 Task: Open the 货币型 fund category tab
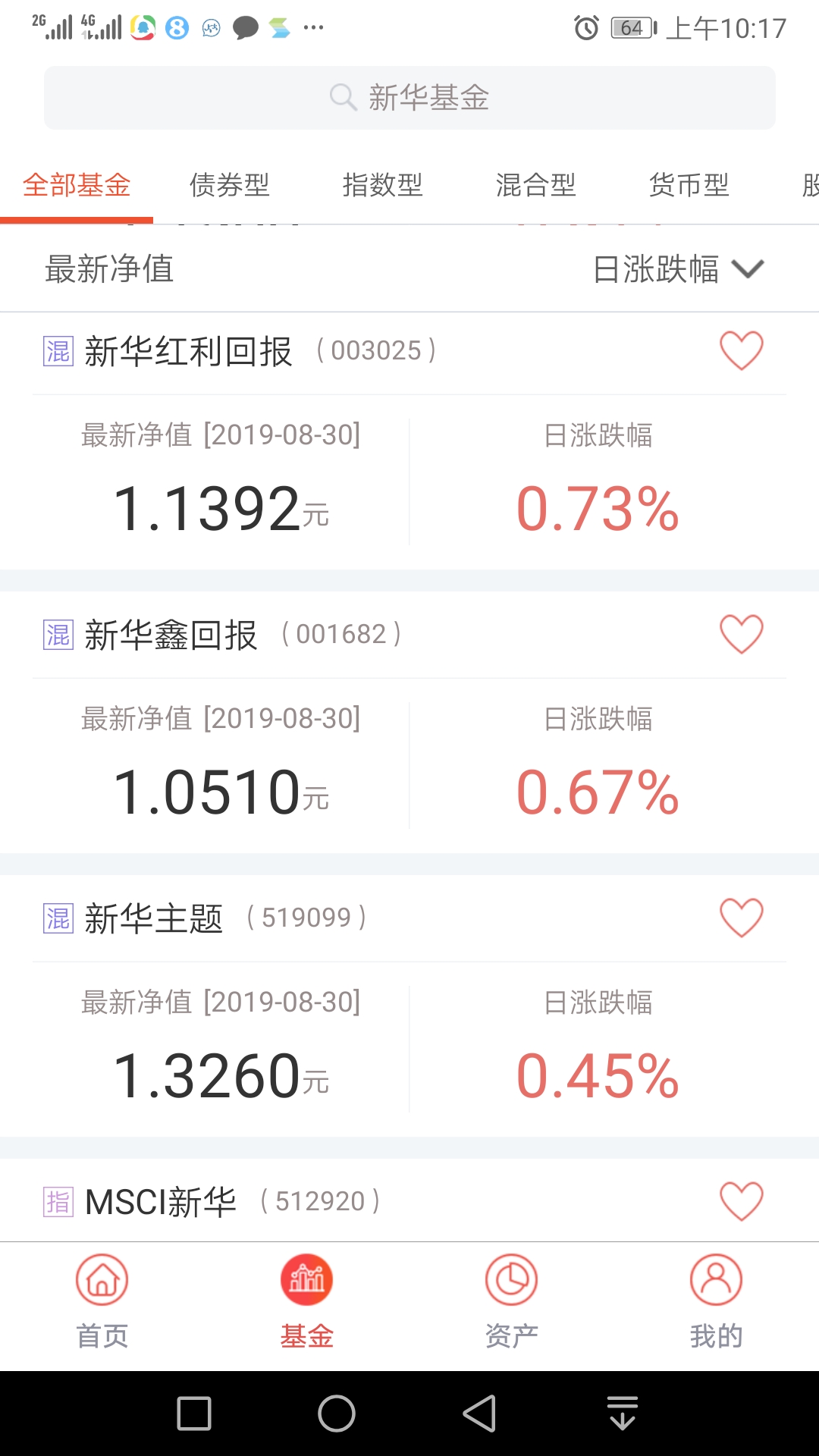[689, 185]
